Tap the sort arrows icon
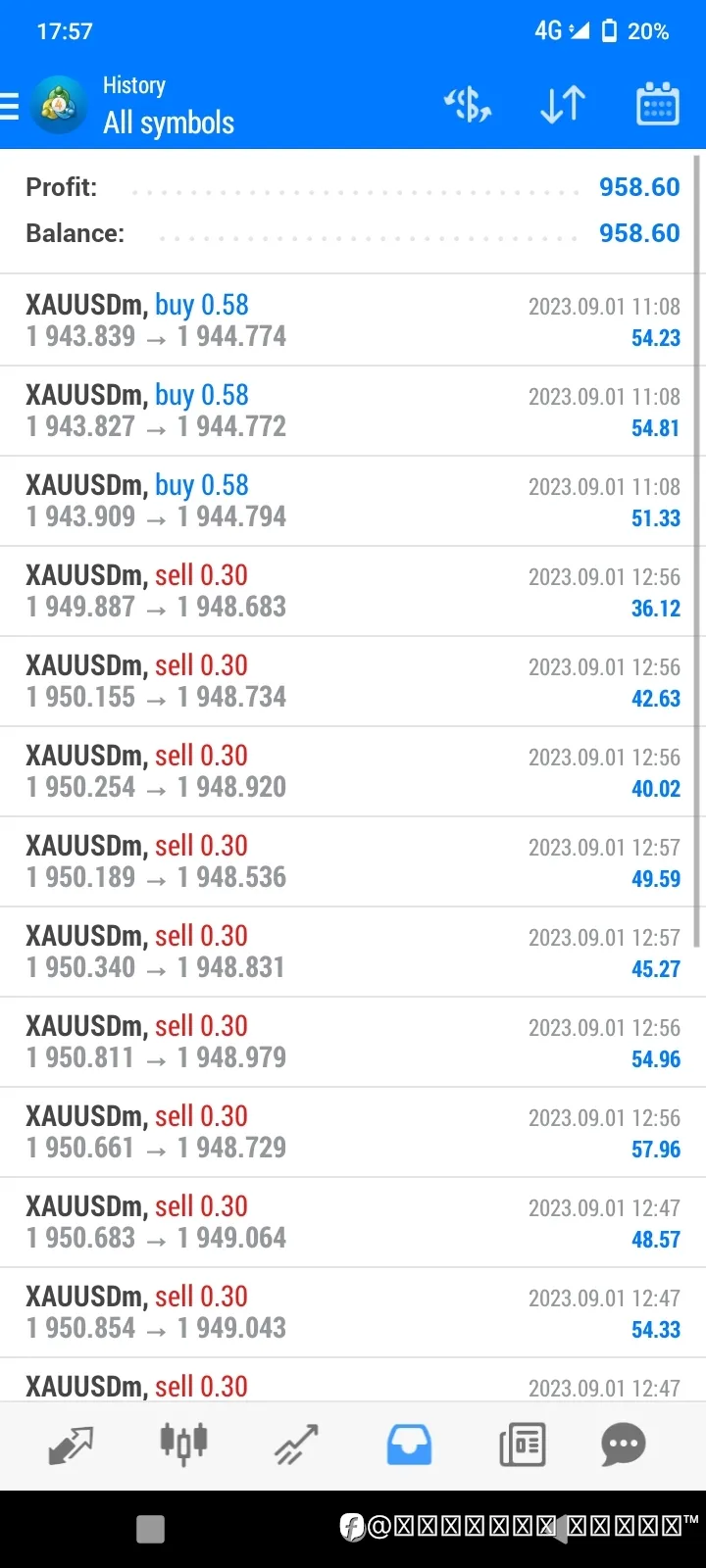This screenshot has width=706, height=1568. (x=563, y=105)
